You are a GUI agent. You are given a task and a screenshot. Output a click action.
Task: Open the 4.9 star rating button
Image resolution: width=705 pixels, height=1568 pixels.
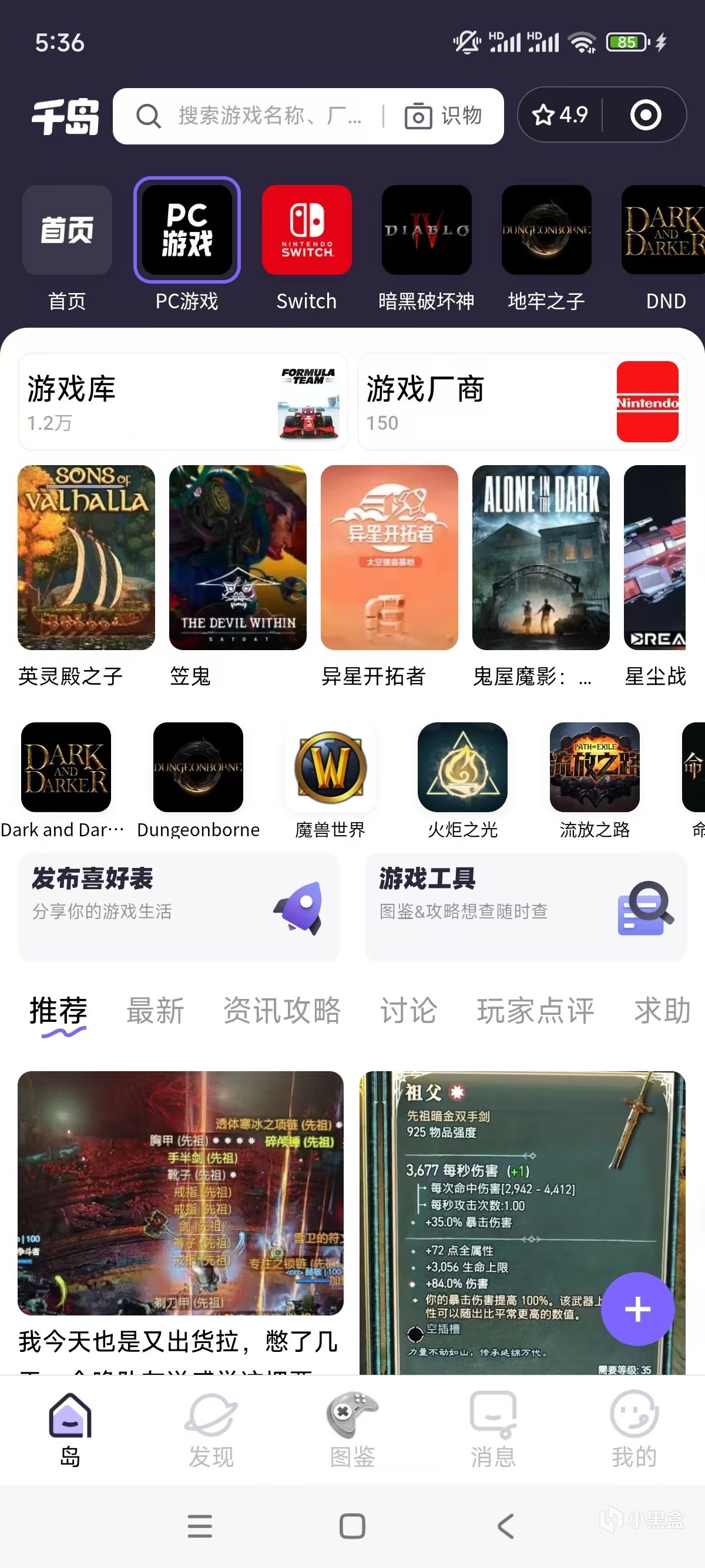click(559, 115)
